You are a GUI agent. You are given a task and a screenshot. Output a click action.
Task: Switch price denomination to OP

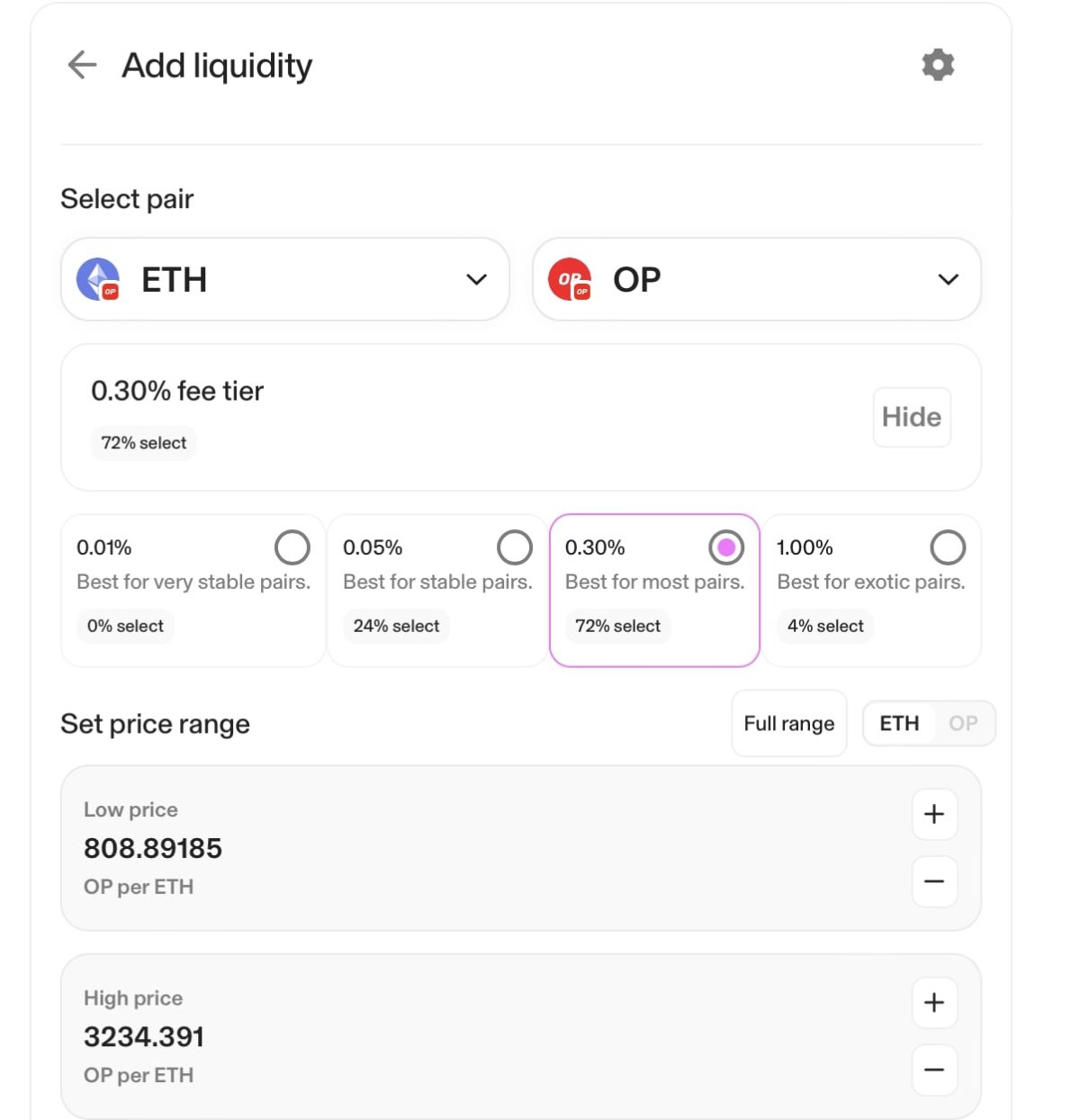point(962,723)
